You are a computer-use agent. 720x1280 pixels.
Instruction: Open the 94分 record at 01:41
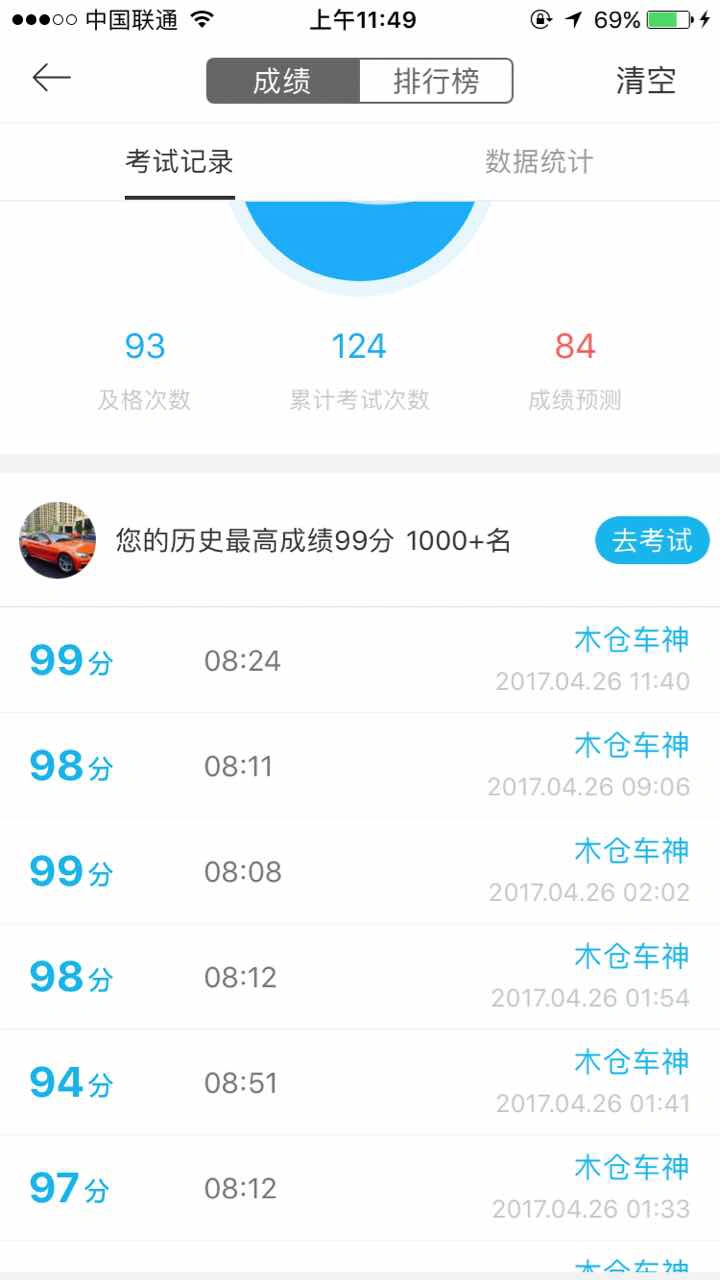click(x=360, y=1083)
